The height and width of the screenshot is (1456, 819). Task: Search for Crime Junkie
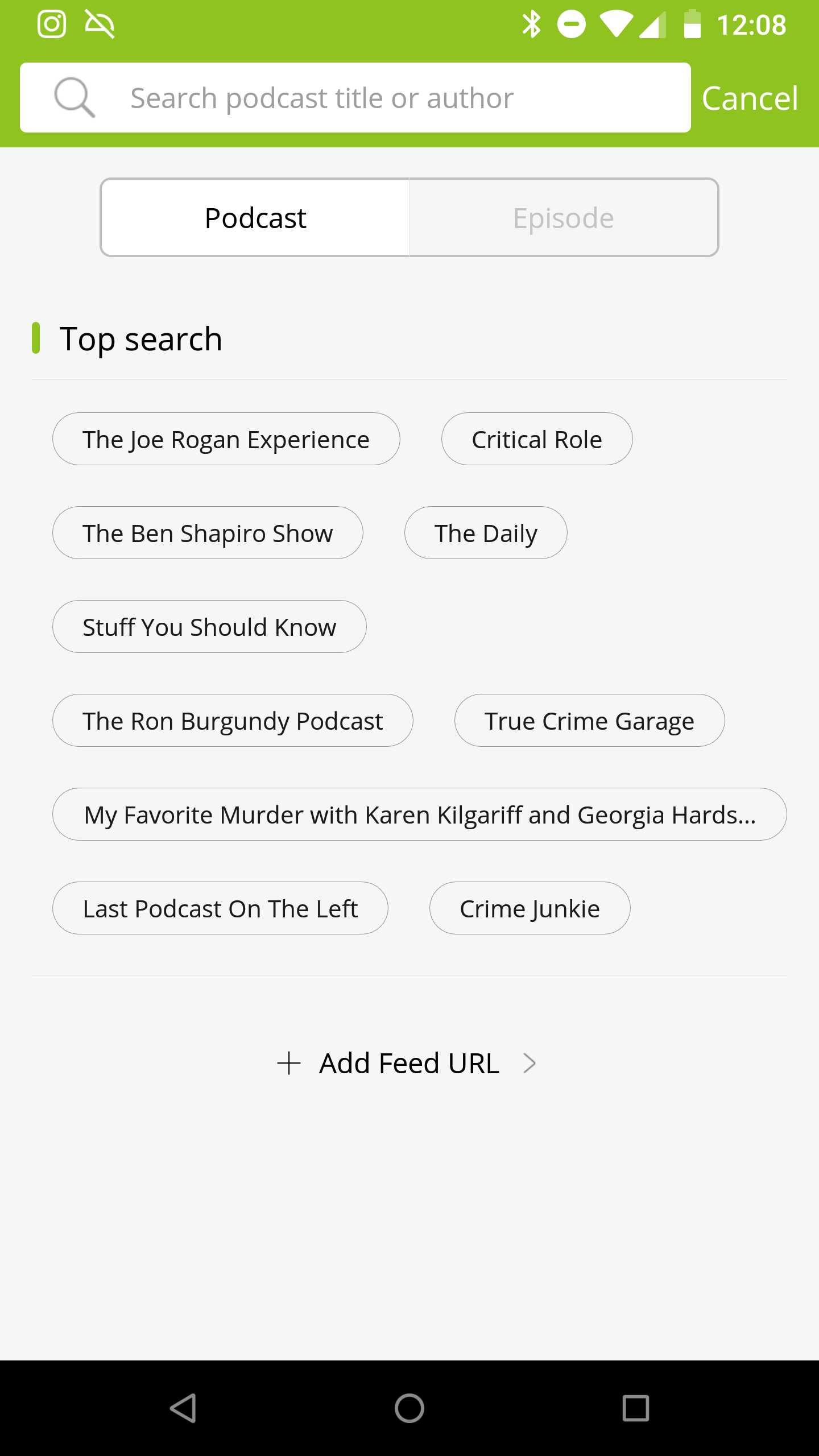[530, 908]
